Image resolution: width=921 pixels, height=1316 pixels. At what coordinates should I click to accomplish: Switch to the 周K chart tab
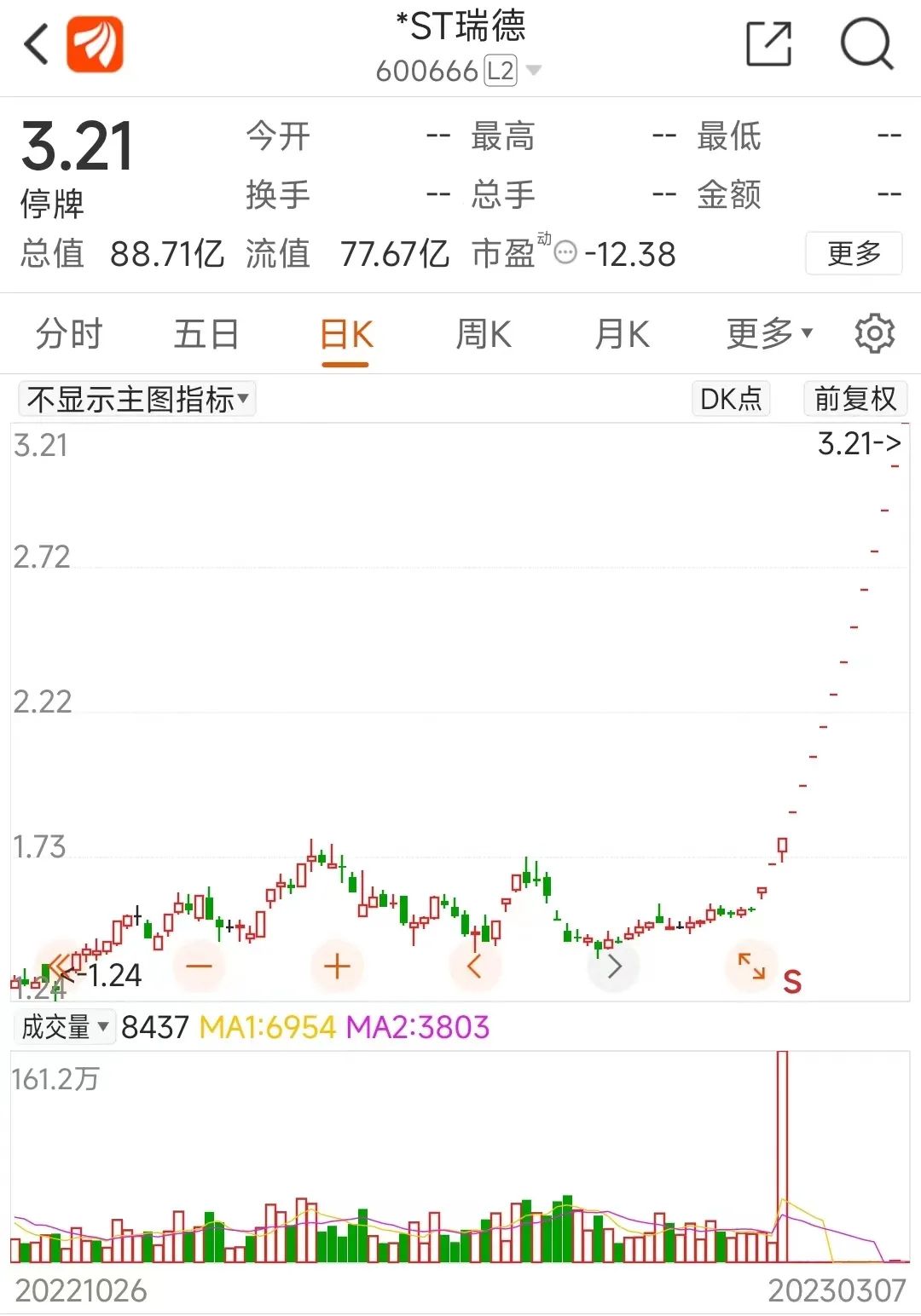click(x=484, y=334)
